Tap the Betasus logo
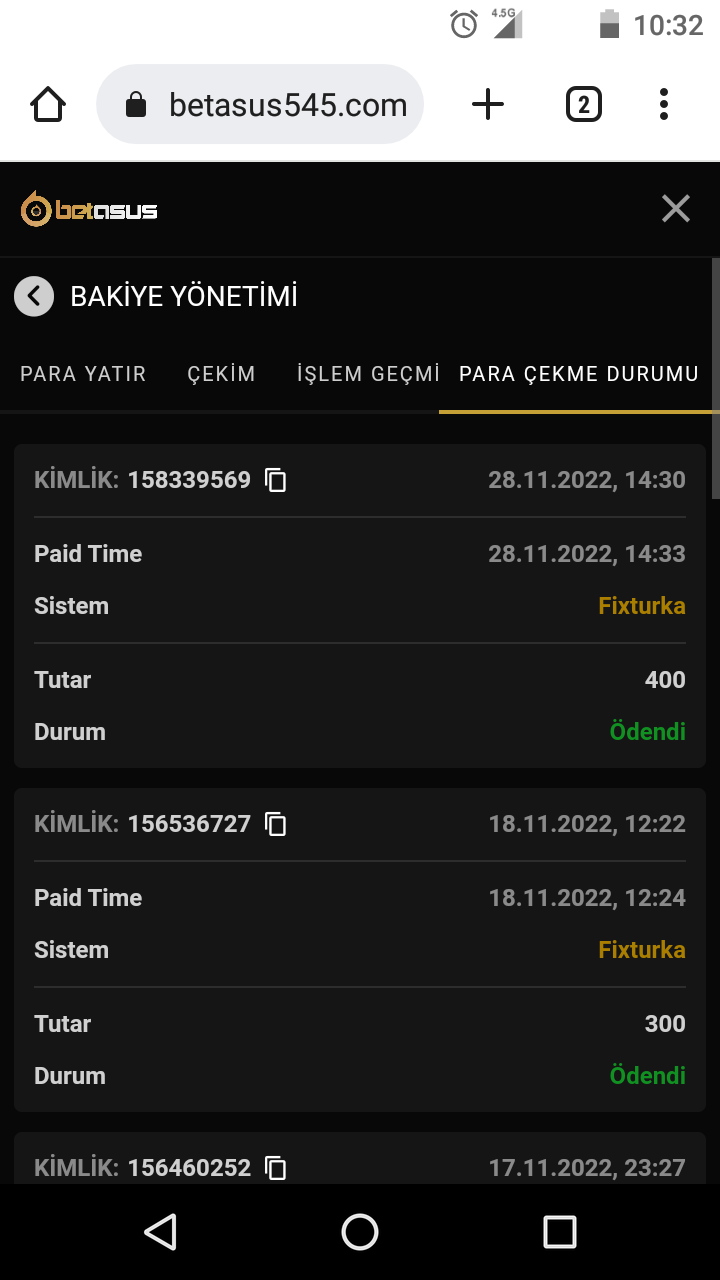720x1280 pixels. tap(90, 209)
